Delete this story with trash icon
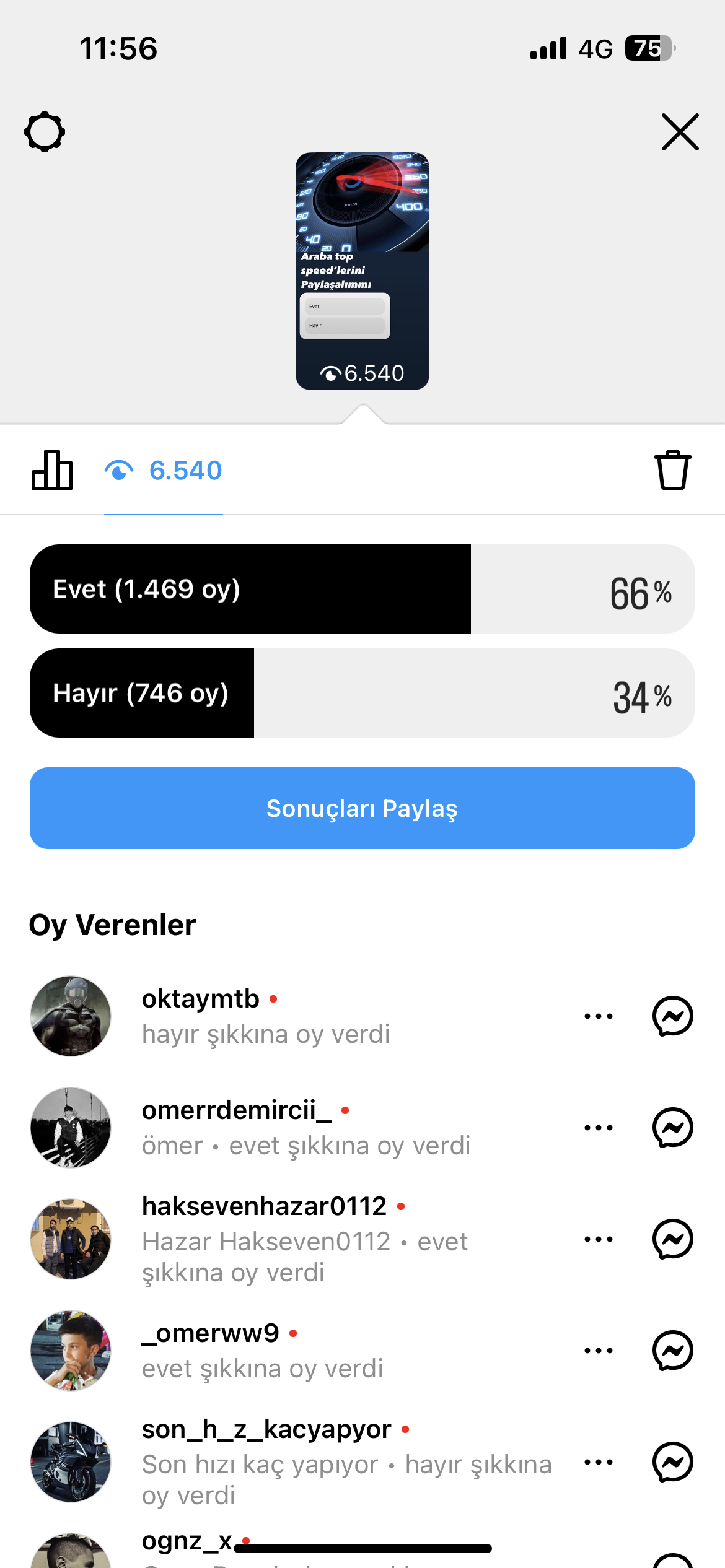This screenshot has height=1568, width=725. pos(672,470)
